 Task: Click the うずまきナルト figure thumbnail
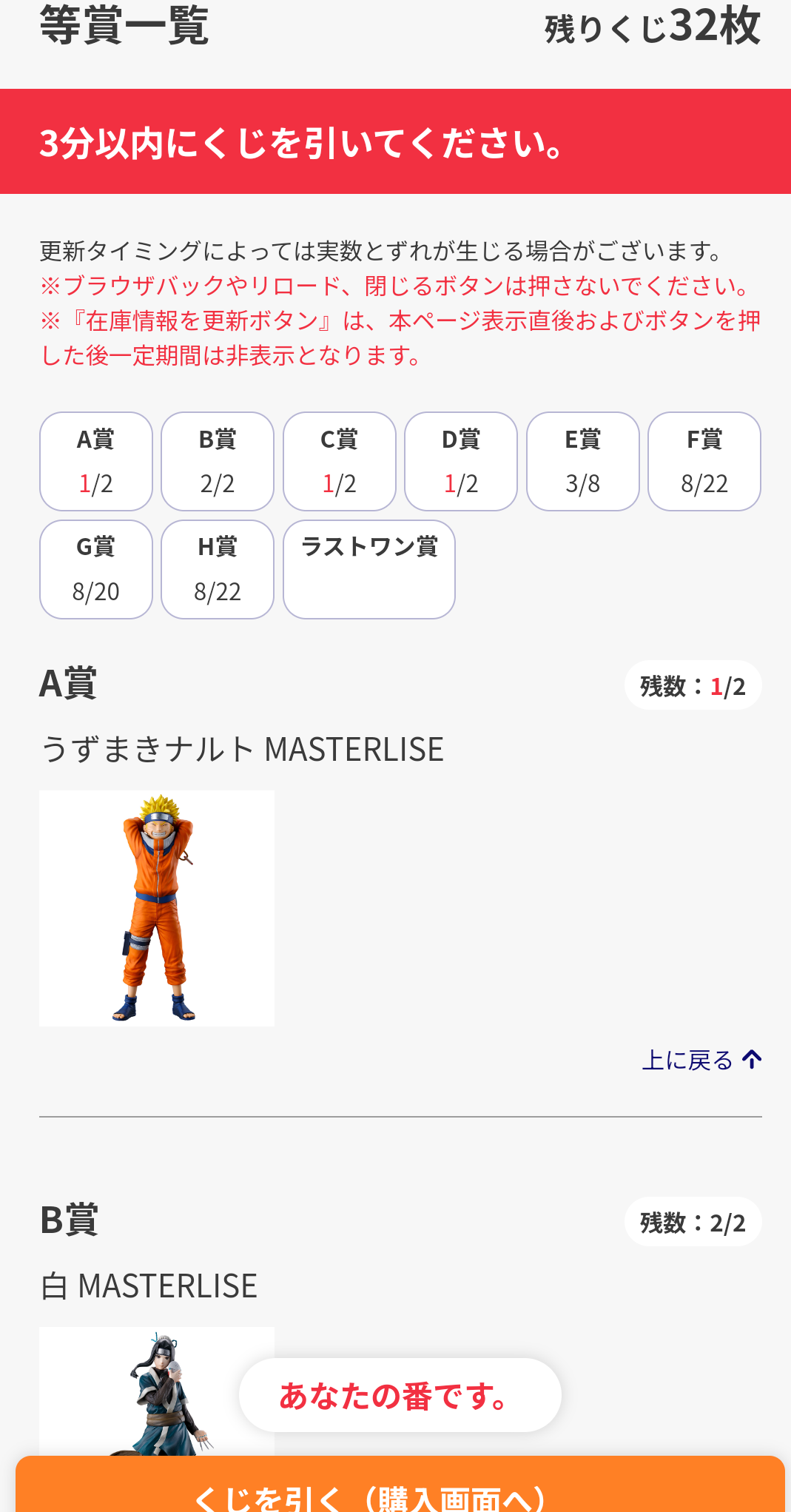[x=156, y=907]
